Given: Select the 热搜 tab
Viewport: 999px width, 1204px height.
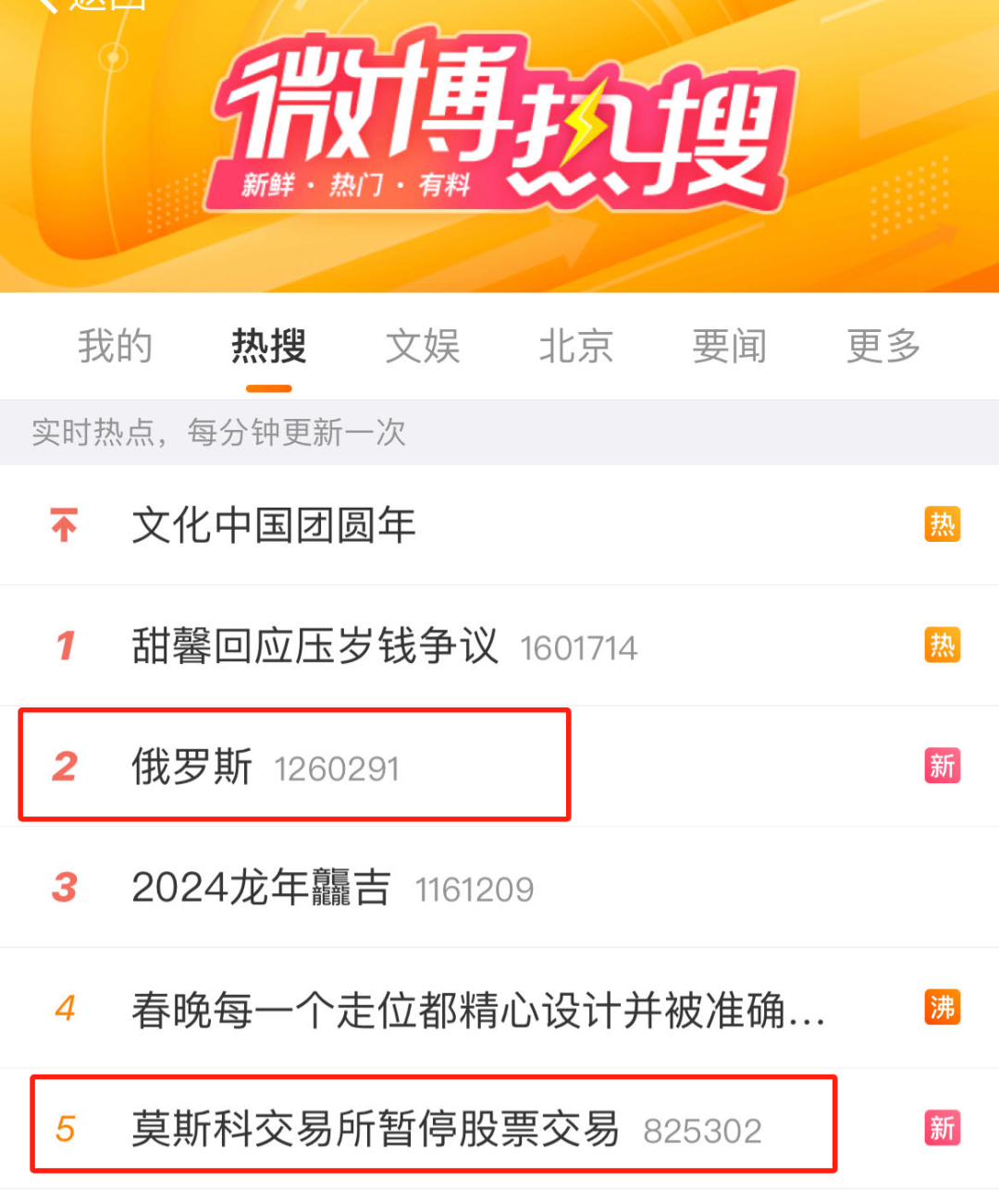Looking at the screenshot, I should coord(268,347).
